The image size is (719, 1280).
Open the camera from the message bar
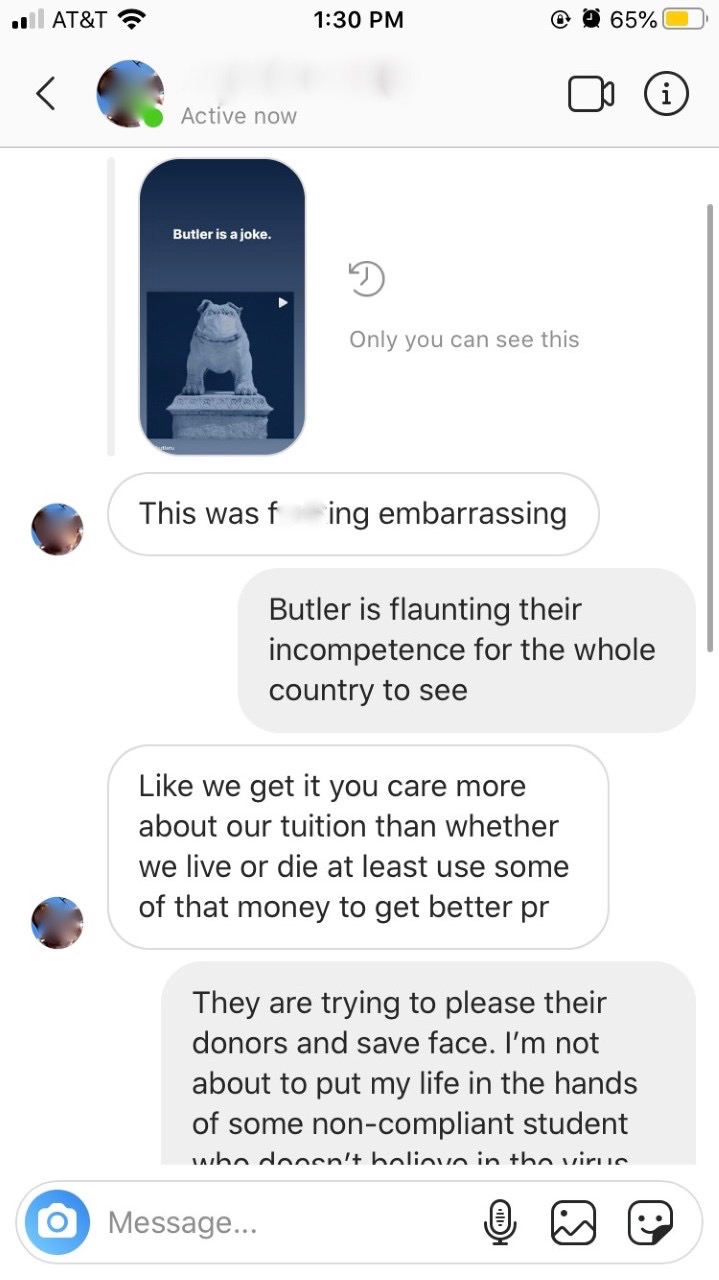point(57,1222)
